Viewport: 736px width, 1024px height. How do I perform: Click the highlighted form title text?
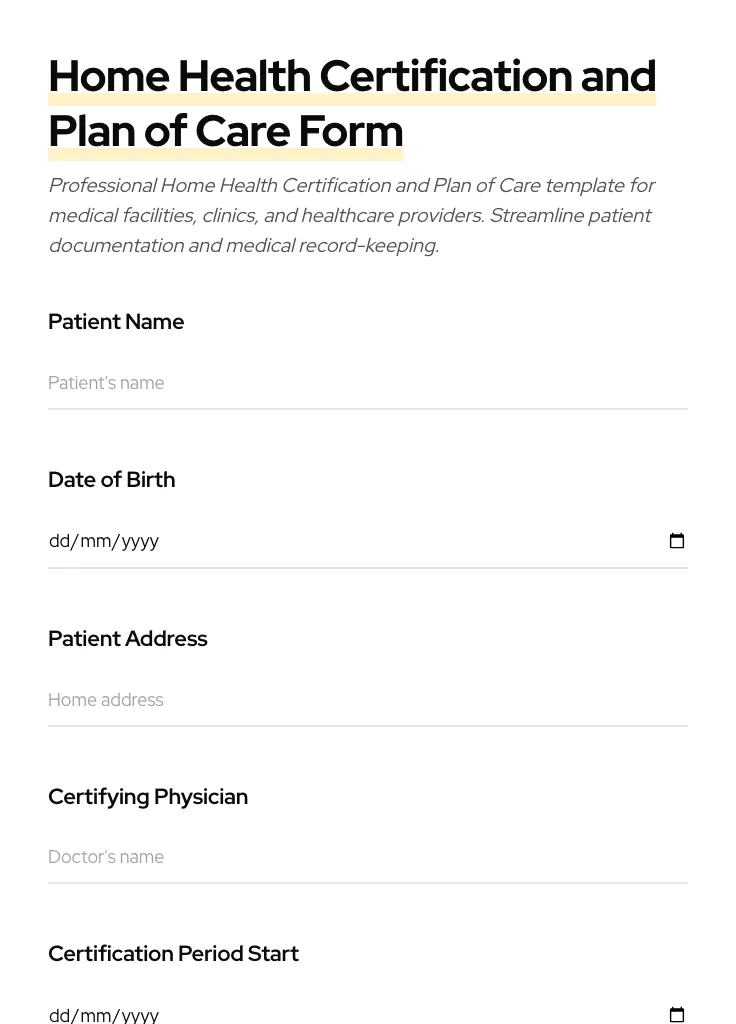(352, 103)
